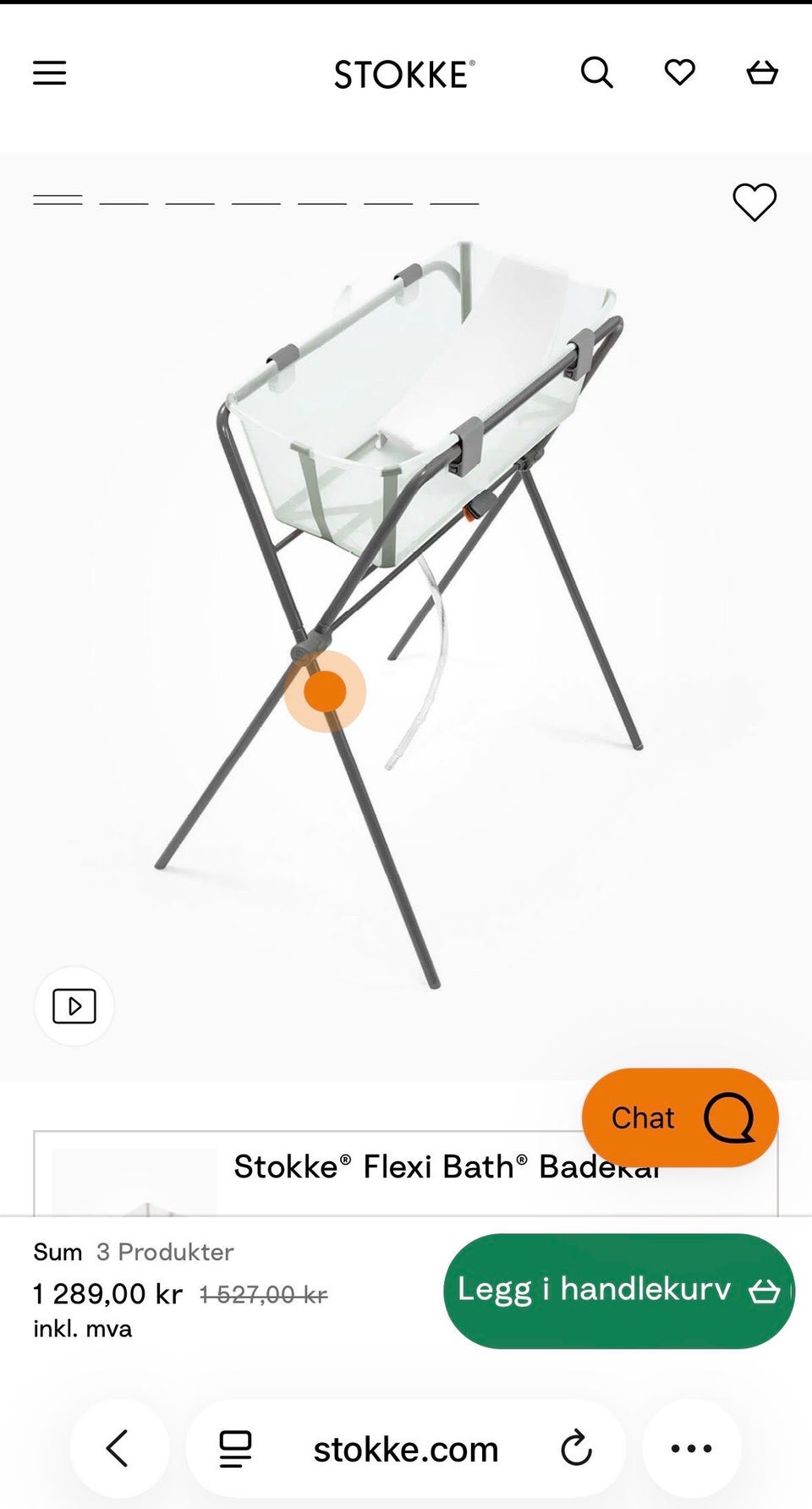Tap Legg i handlekurv button
The height and width of the screenshot is (1509, 812).
pyautogui.click(x=618, y=1291)
